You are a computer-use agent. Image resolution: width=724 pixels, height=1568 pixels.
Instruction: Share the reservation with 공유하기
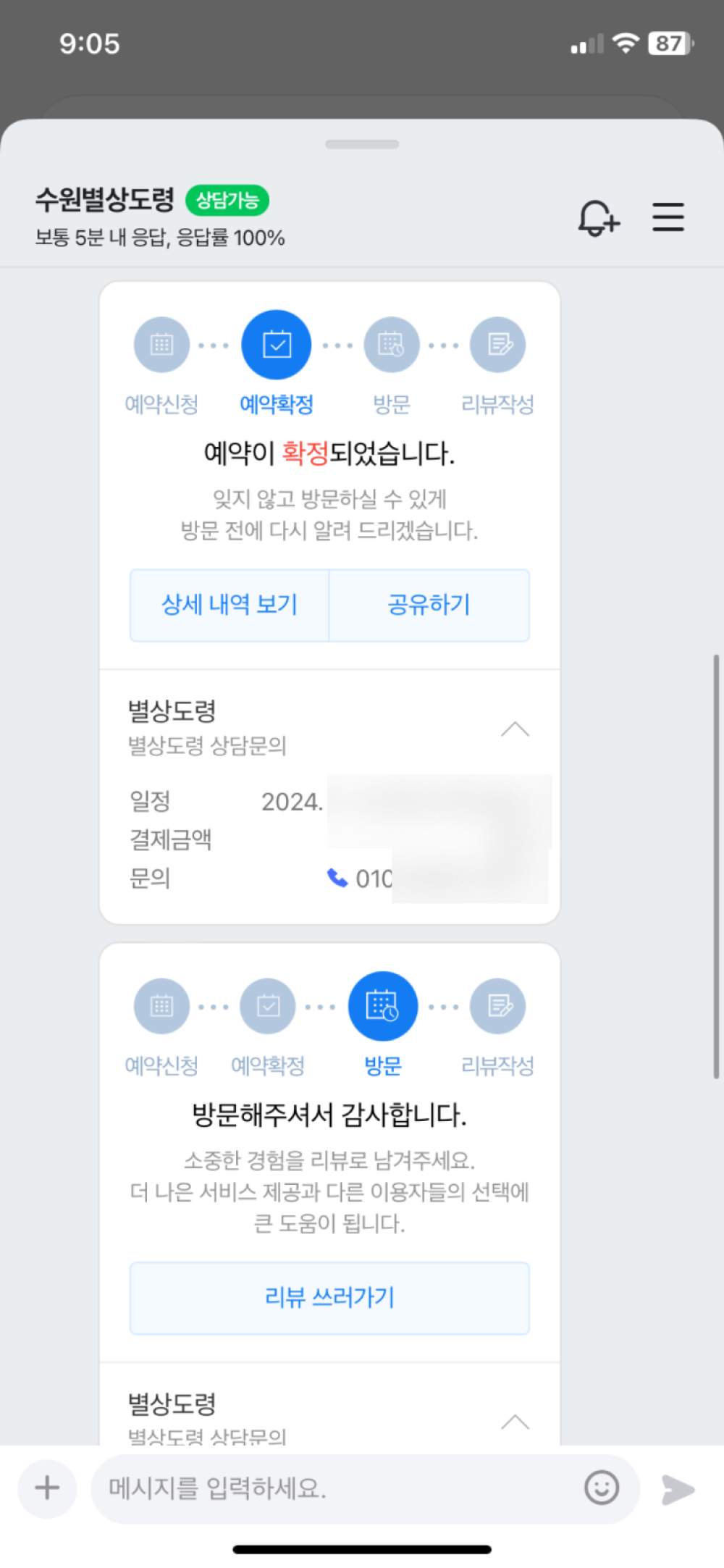tap(429, 605)
